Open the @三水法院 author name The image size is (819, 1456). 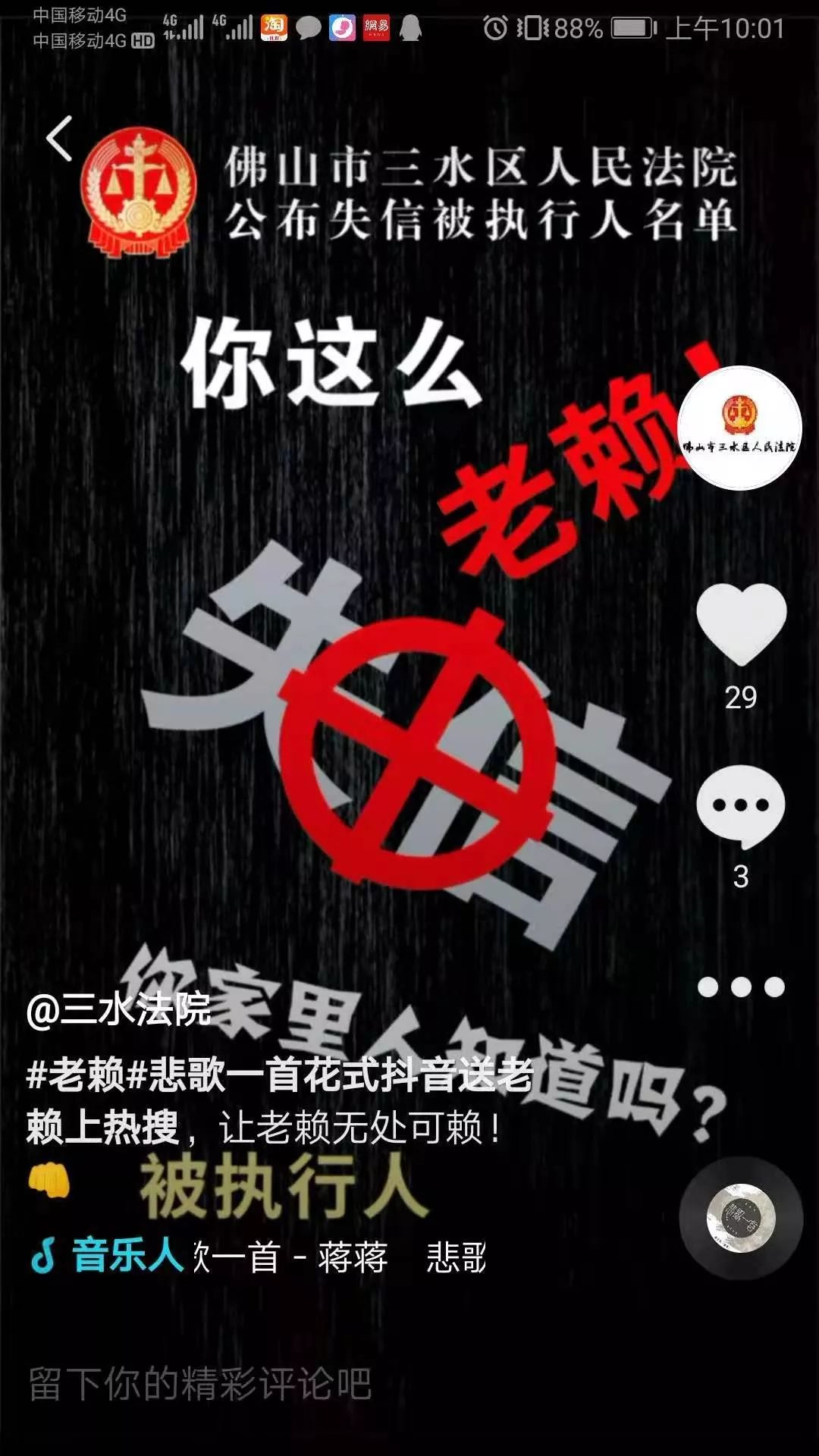click(x=119, y=1009)
